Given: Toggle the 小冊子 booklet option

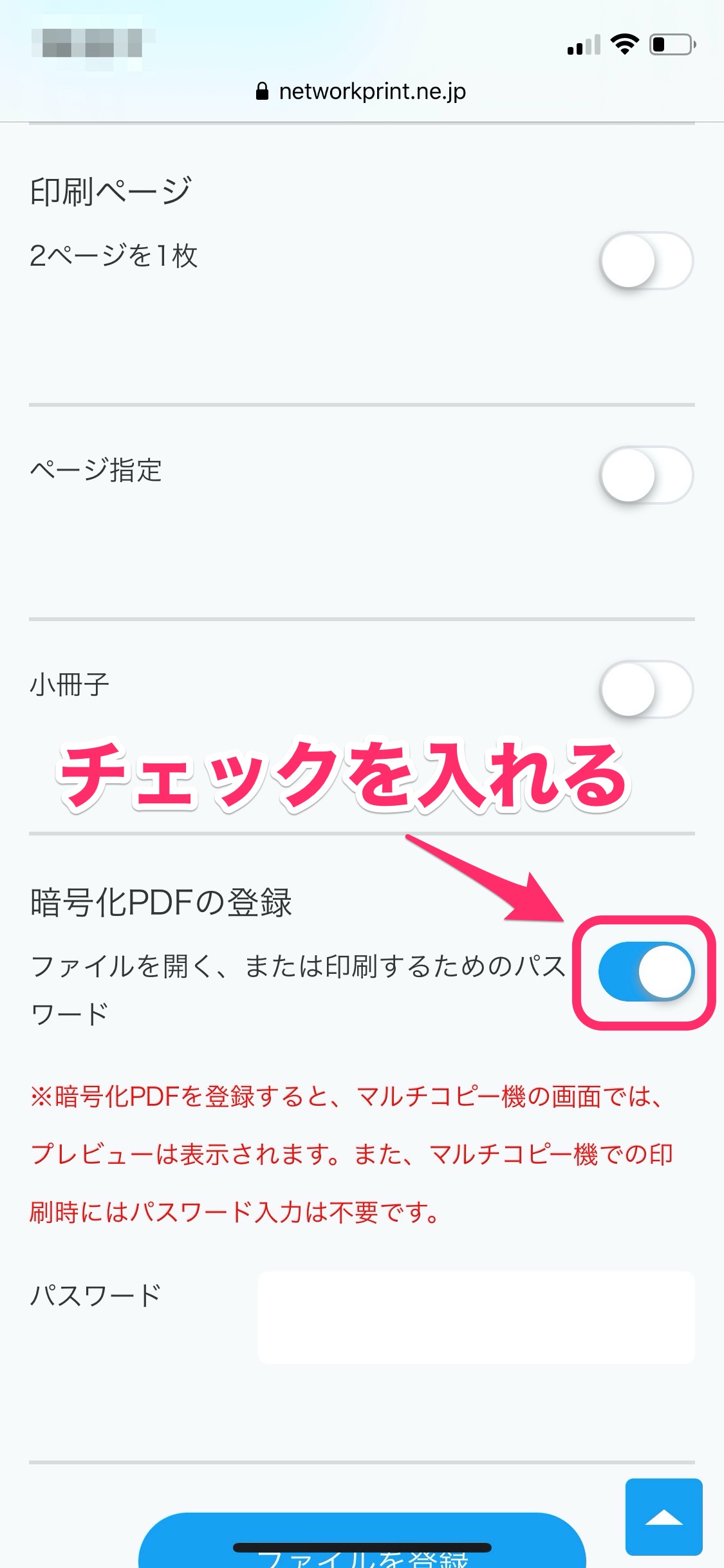Looking at the screenshot, I should (x=646, y=689).
